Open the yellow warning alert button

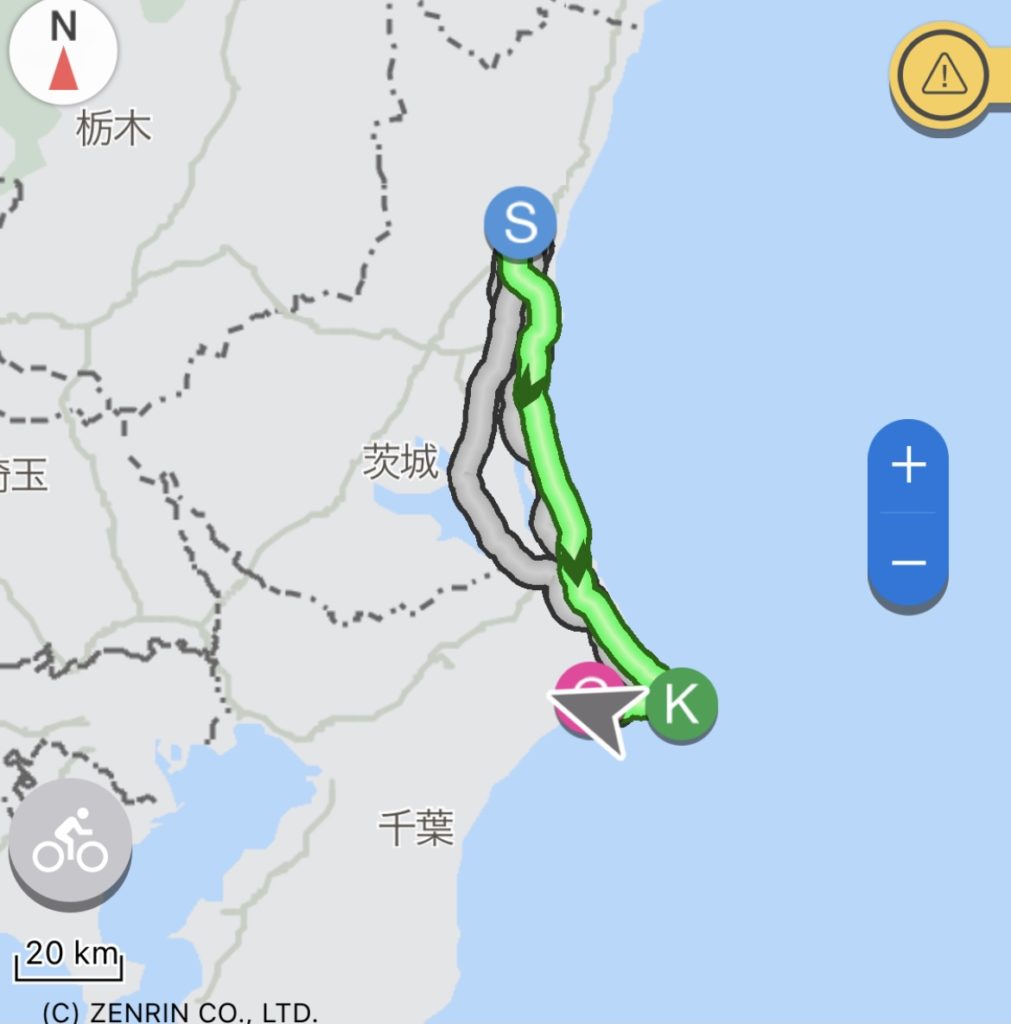tap(944, 74)
